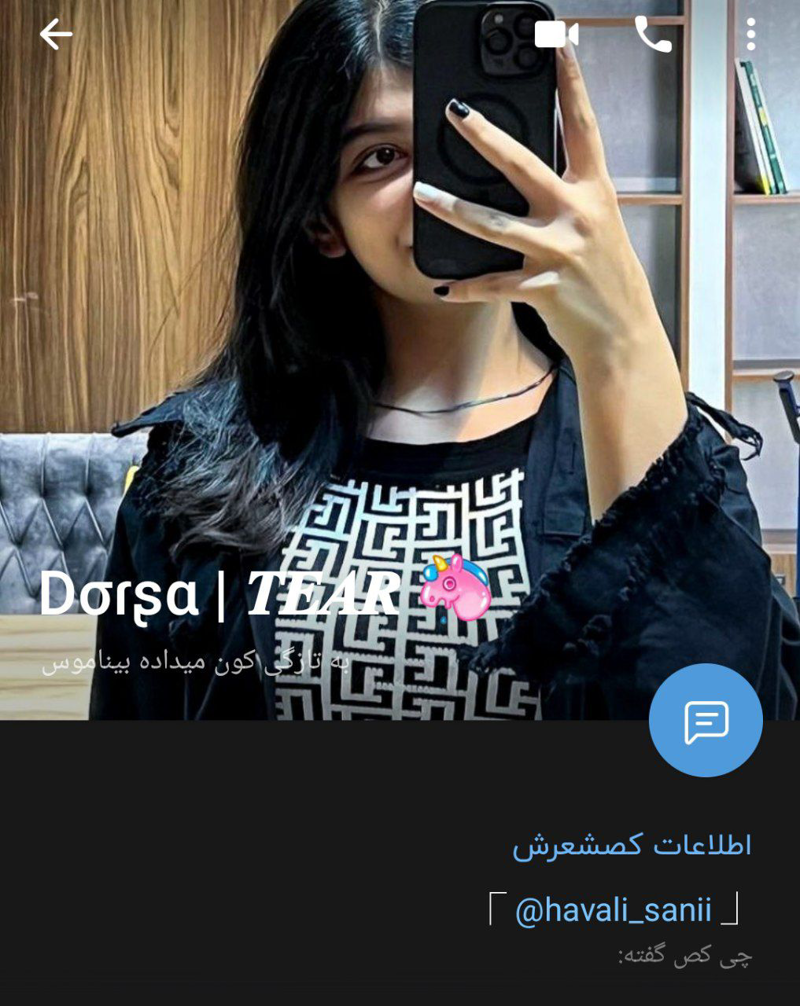Start a voice call with Dorsa
This screenshot has height=1006, width=800.
[x=653, y=35]
